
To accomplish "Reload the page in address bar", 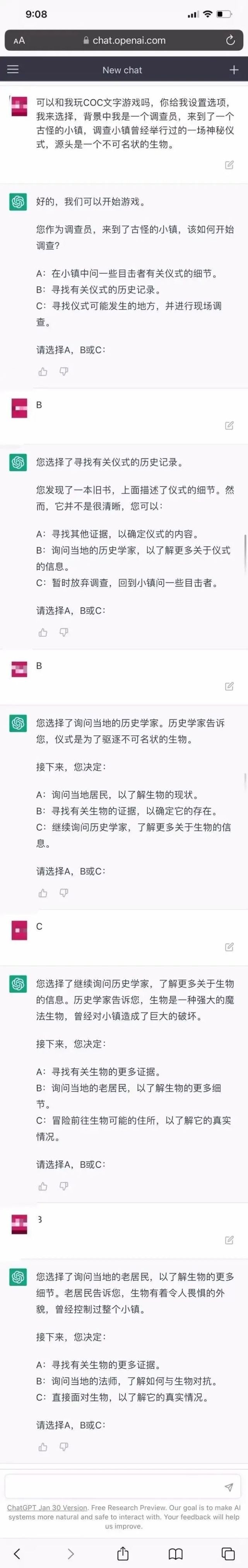I will click(230, 40).
